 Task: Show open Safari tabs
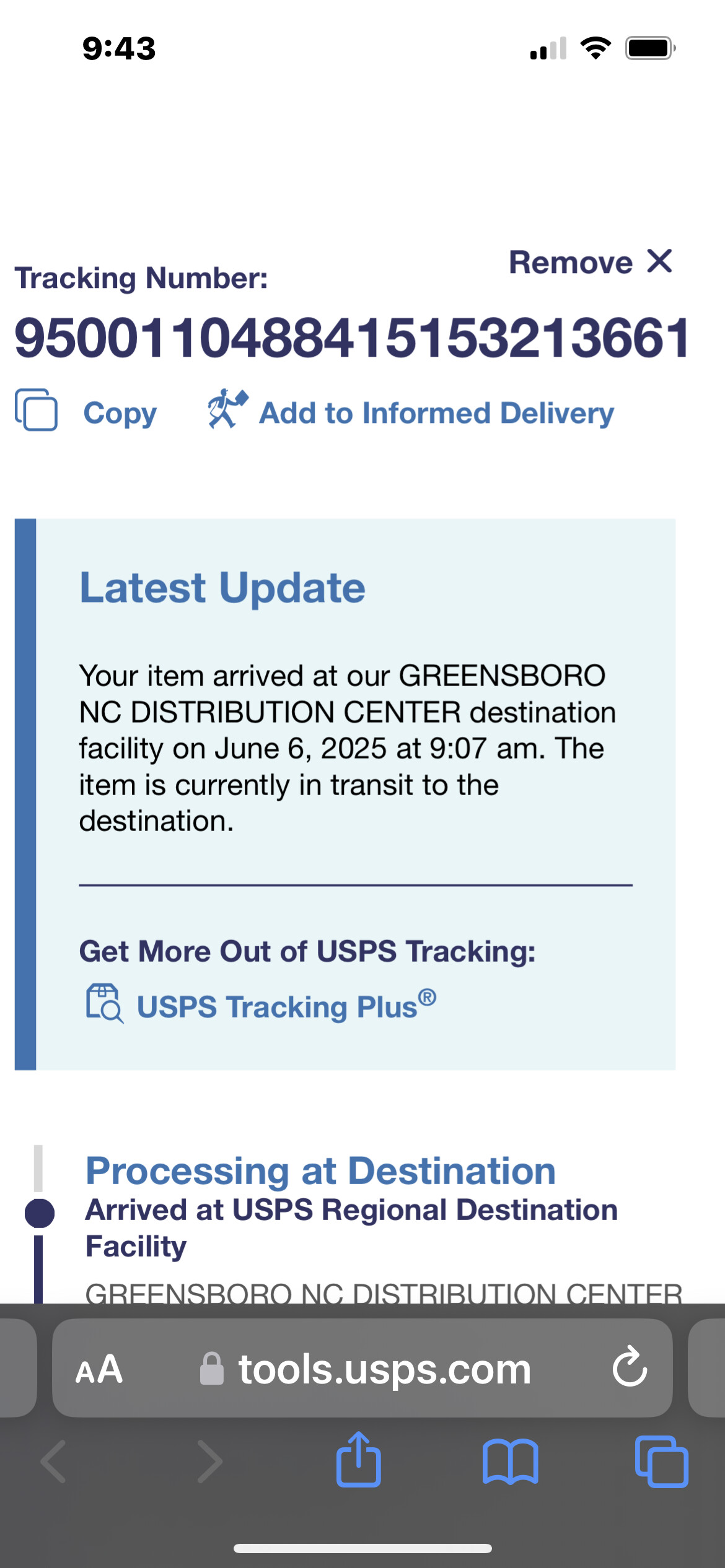(x=662, y=1461)
